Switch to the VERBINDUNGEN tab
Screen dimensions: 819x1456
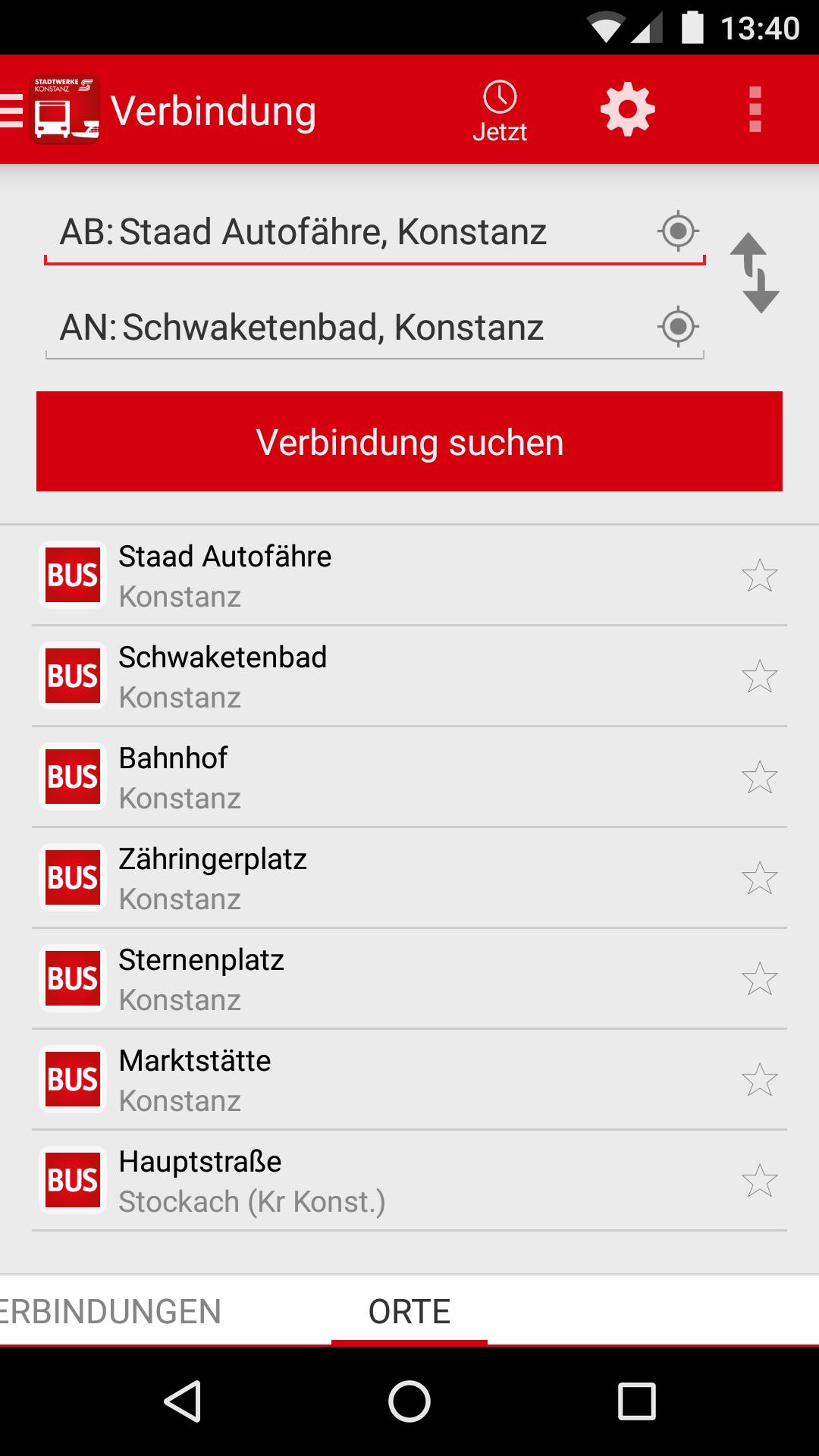[x=106, y=1312]
